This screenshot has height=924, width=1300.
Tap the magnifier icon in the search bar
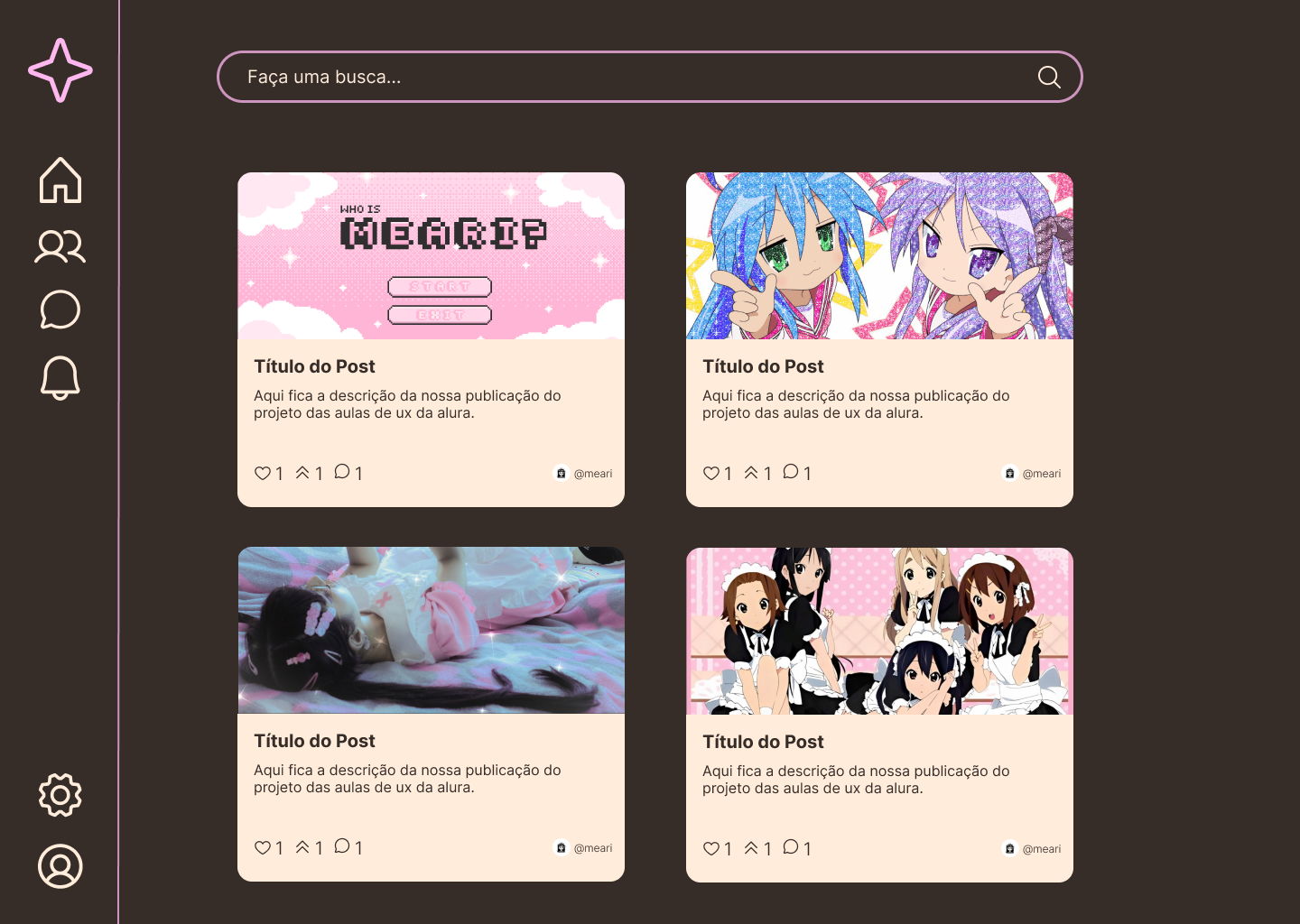tap(1048, 77)
